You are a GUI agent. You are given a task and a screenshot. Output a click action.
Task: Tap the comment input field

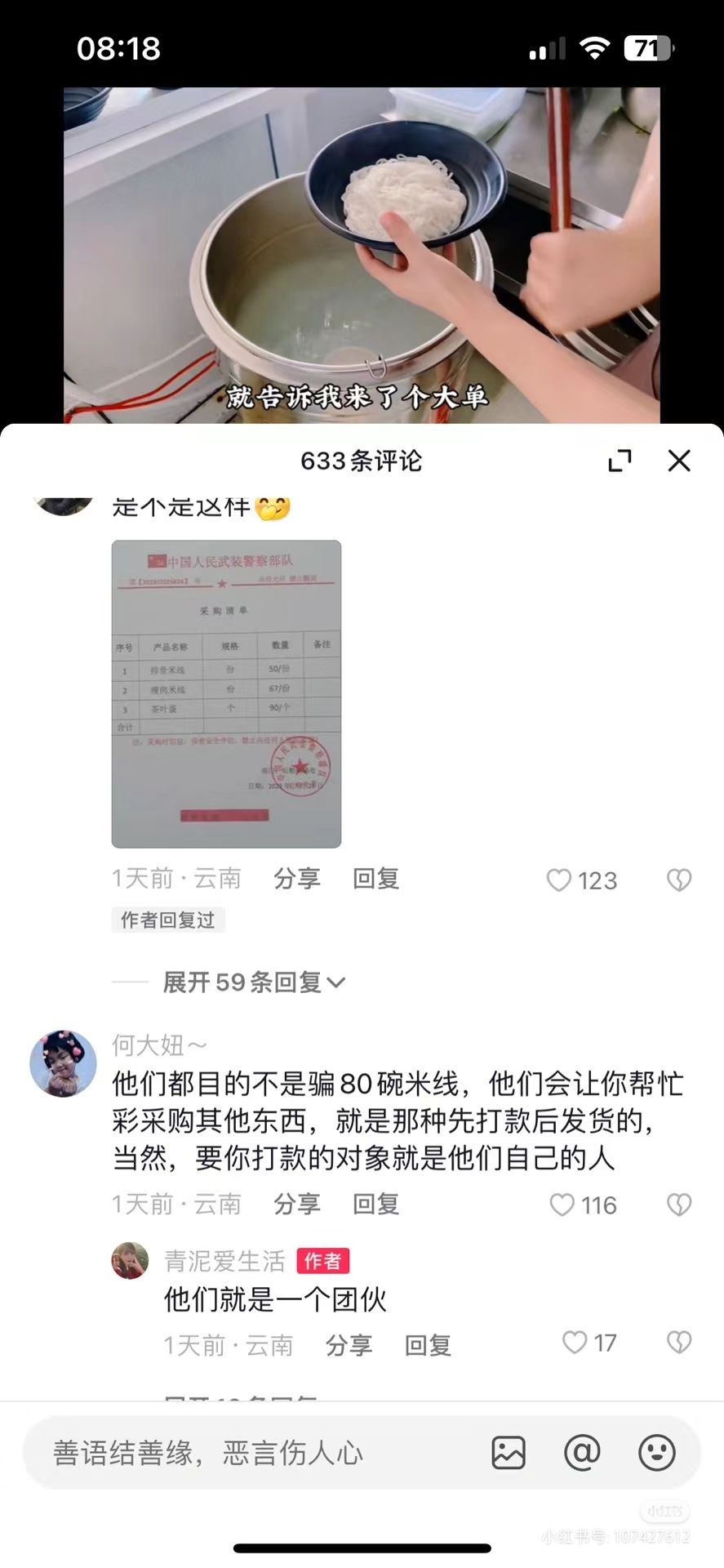pos(245,1453)
